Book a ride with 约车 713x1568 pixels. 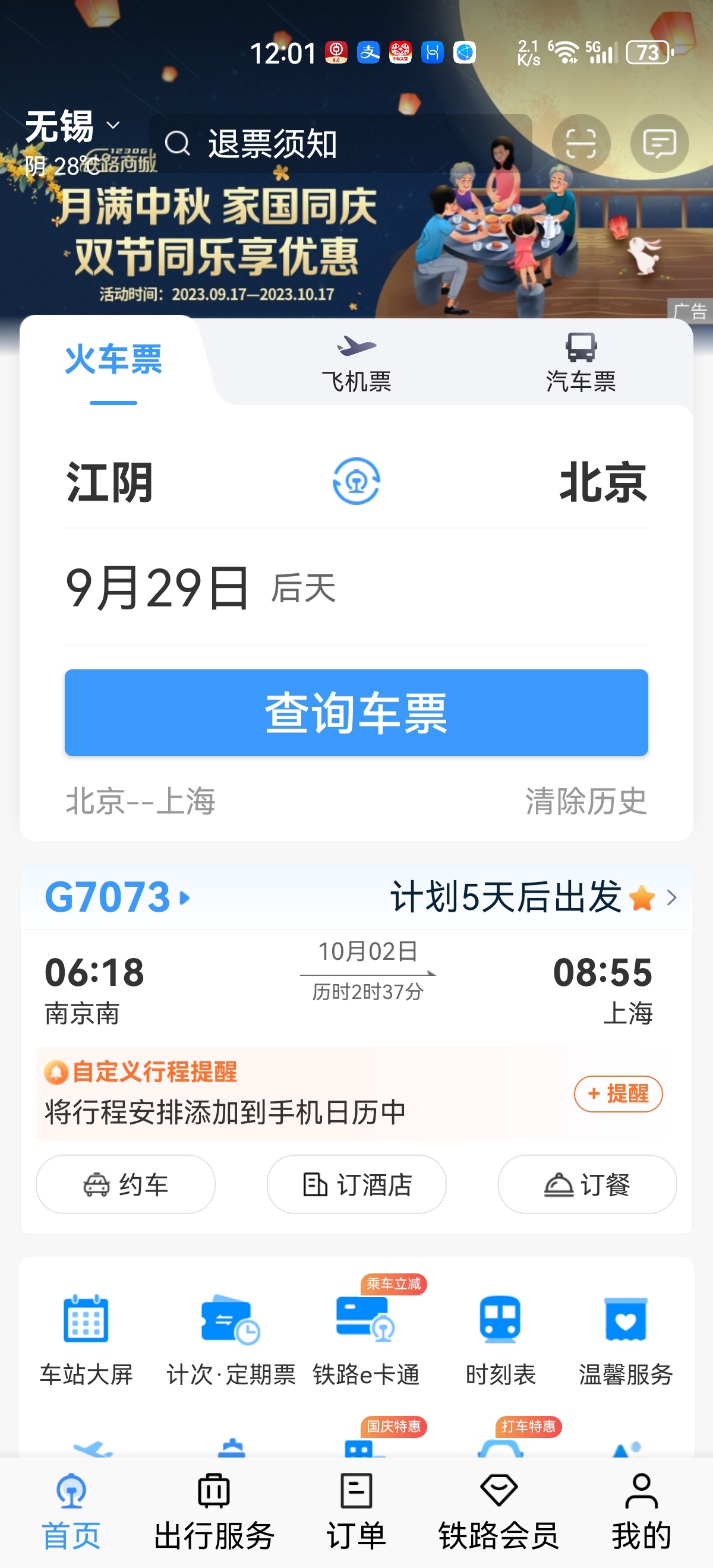[x=125, y=1184]
